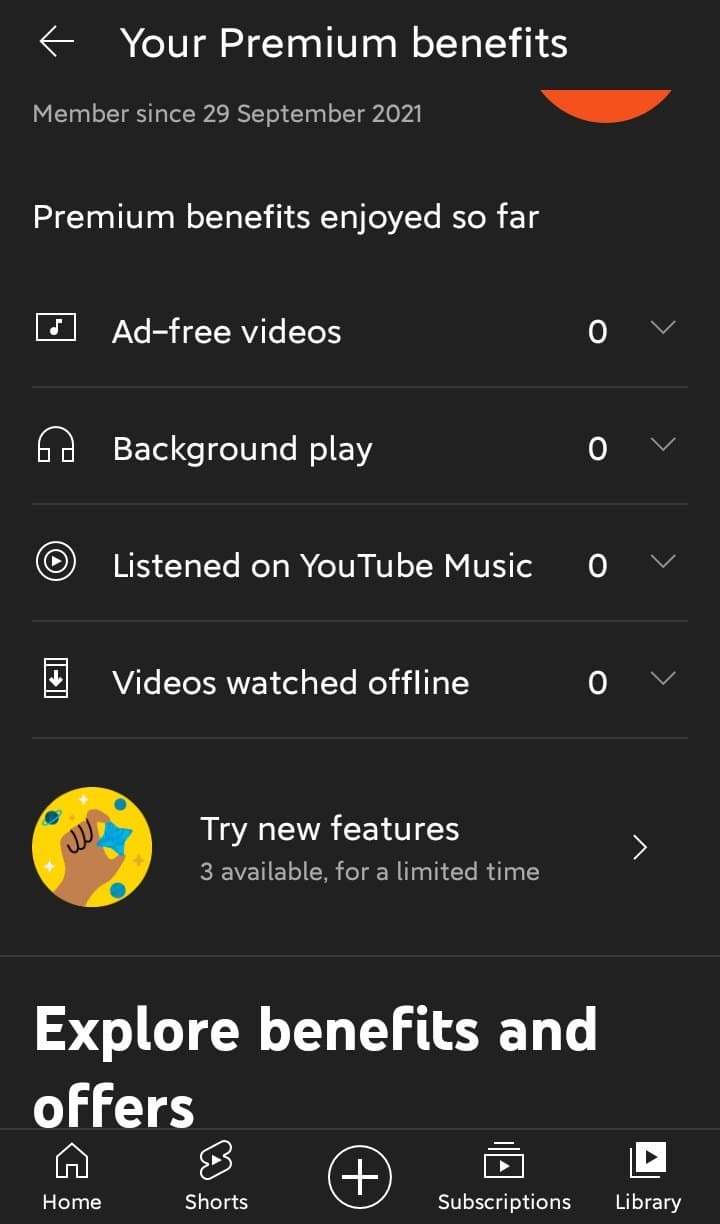Expand Listened on YouTube Music
This screenshot has width=720, height=1224.
662,563
